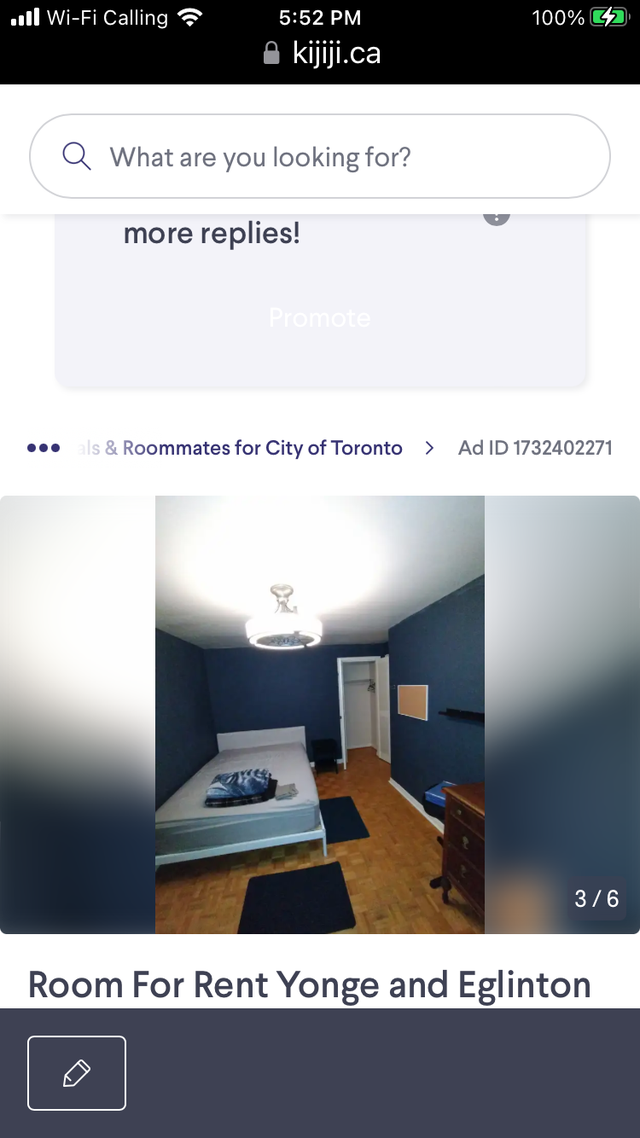The height and width of the screenshot is (1138, 640).
Task: Tap the "What are you looking for?" search box
Action: click(x=320, y=157)
